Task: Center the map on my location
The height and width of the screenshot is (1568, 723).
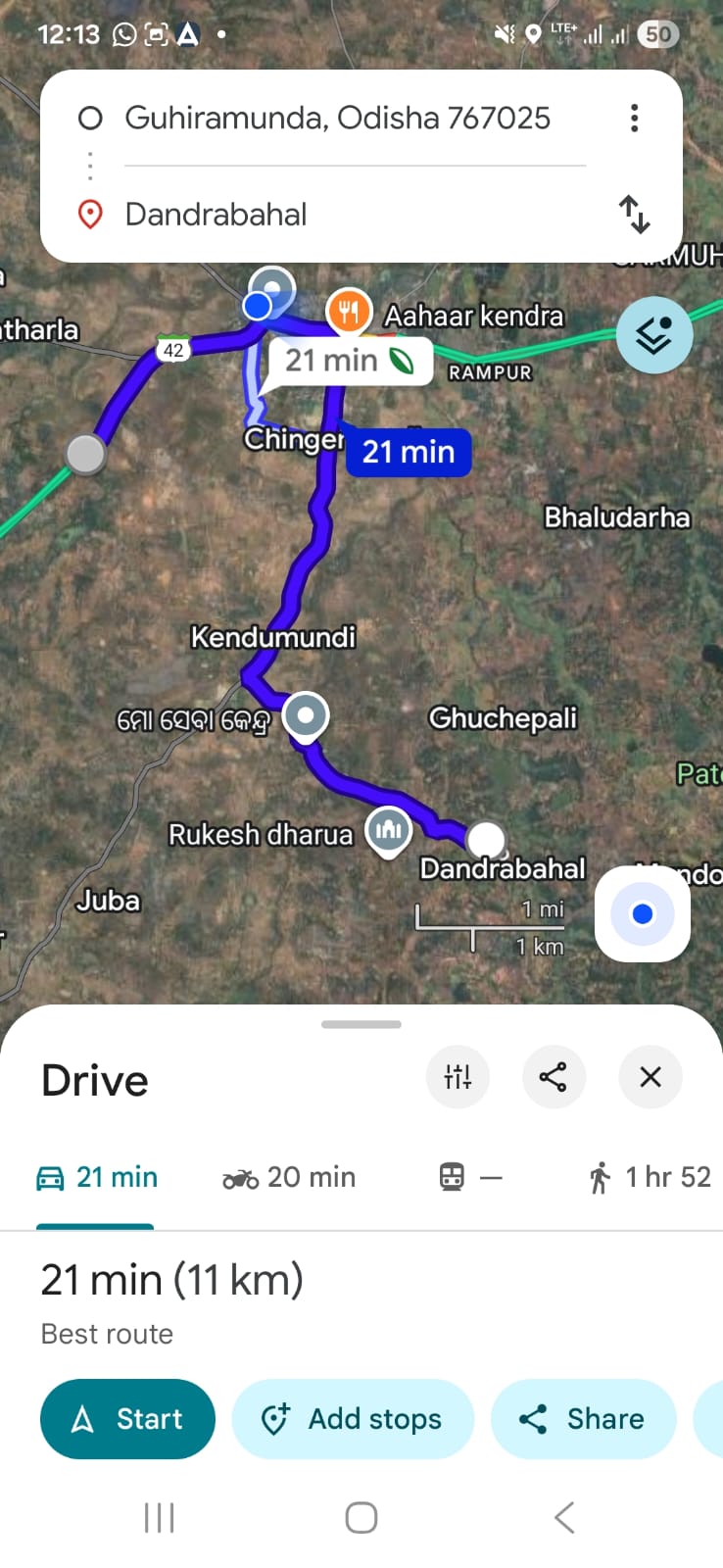Action: (x=643, y=913)
